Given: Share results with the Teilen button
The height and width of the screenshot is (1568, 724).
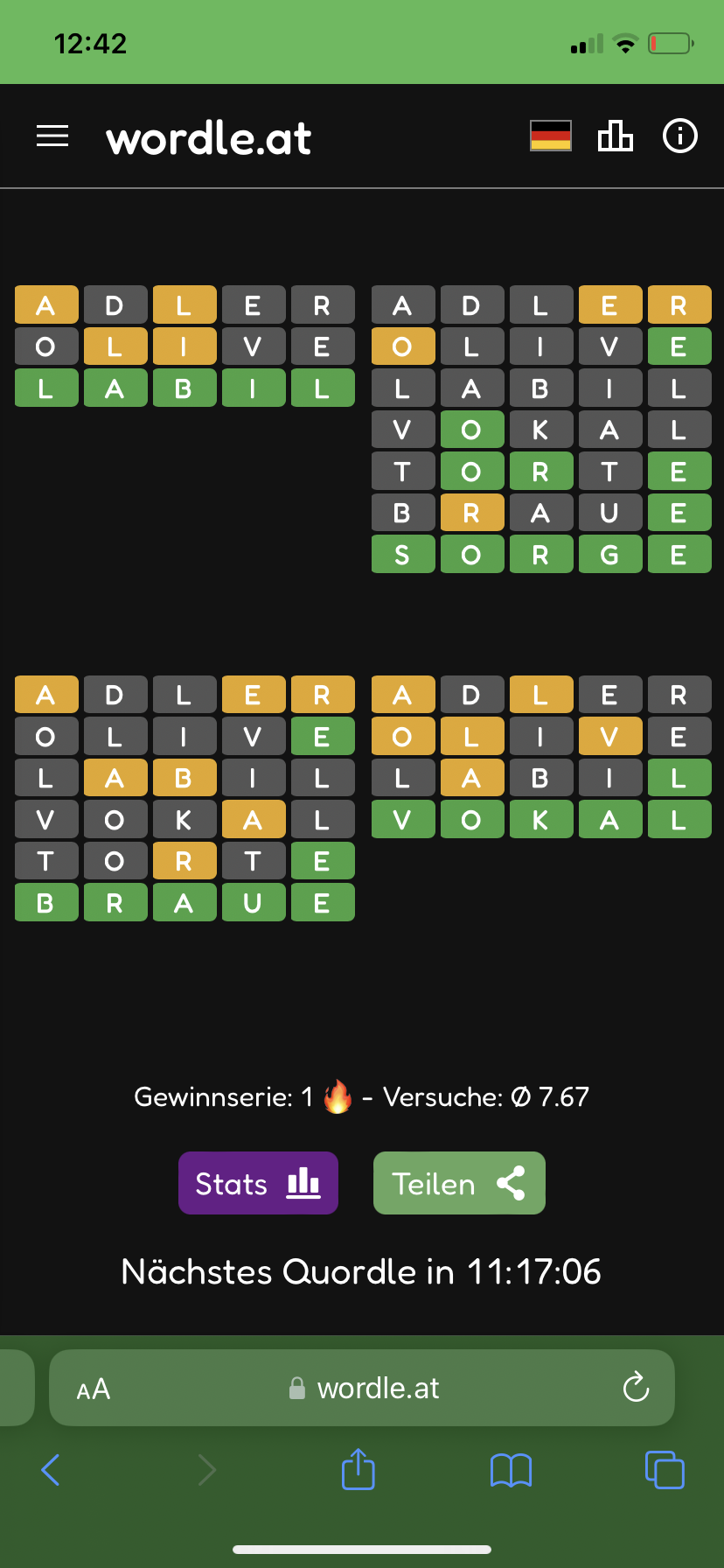Looking at the screenshot, I should 459,1183.
